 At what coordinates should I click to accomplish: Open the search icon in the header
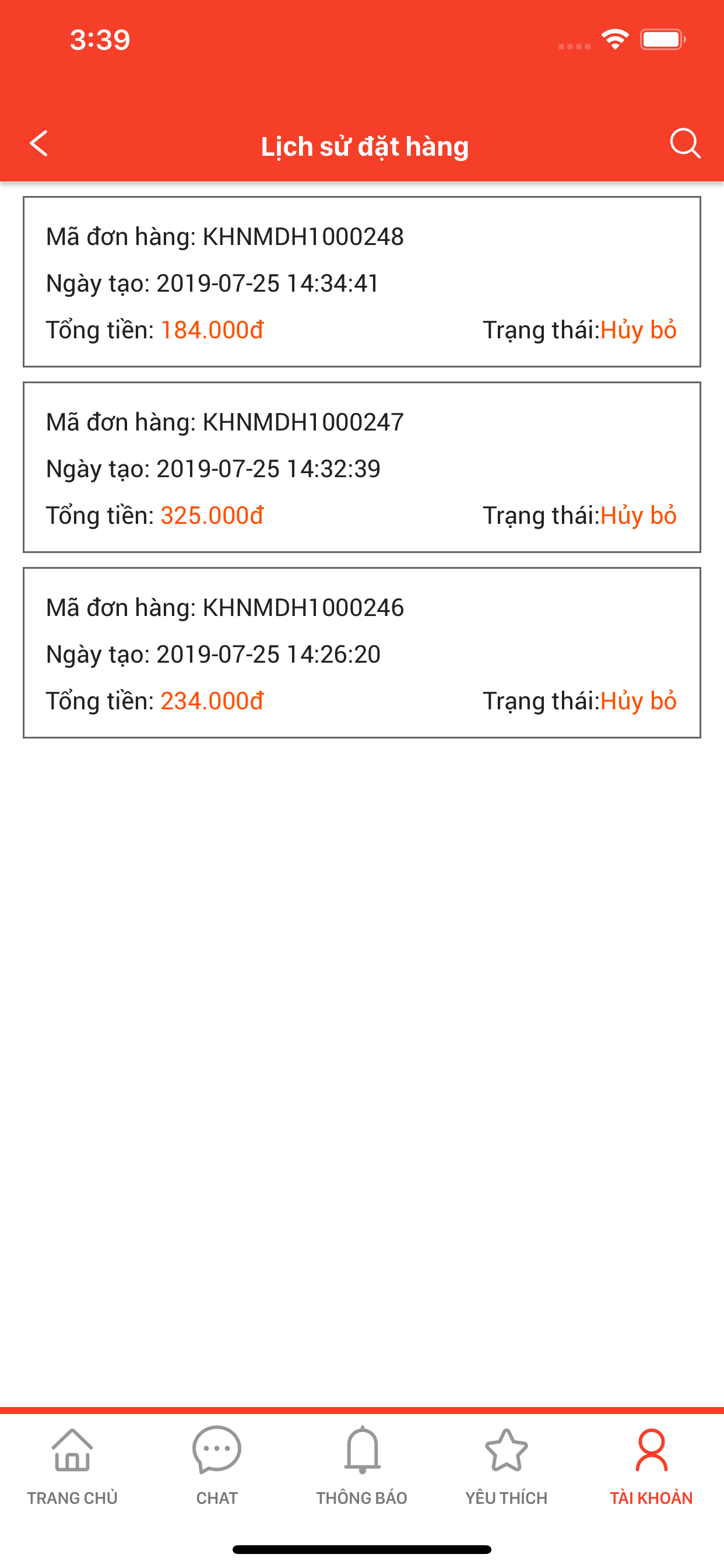(x=684, y=144)
